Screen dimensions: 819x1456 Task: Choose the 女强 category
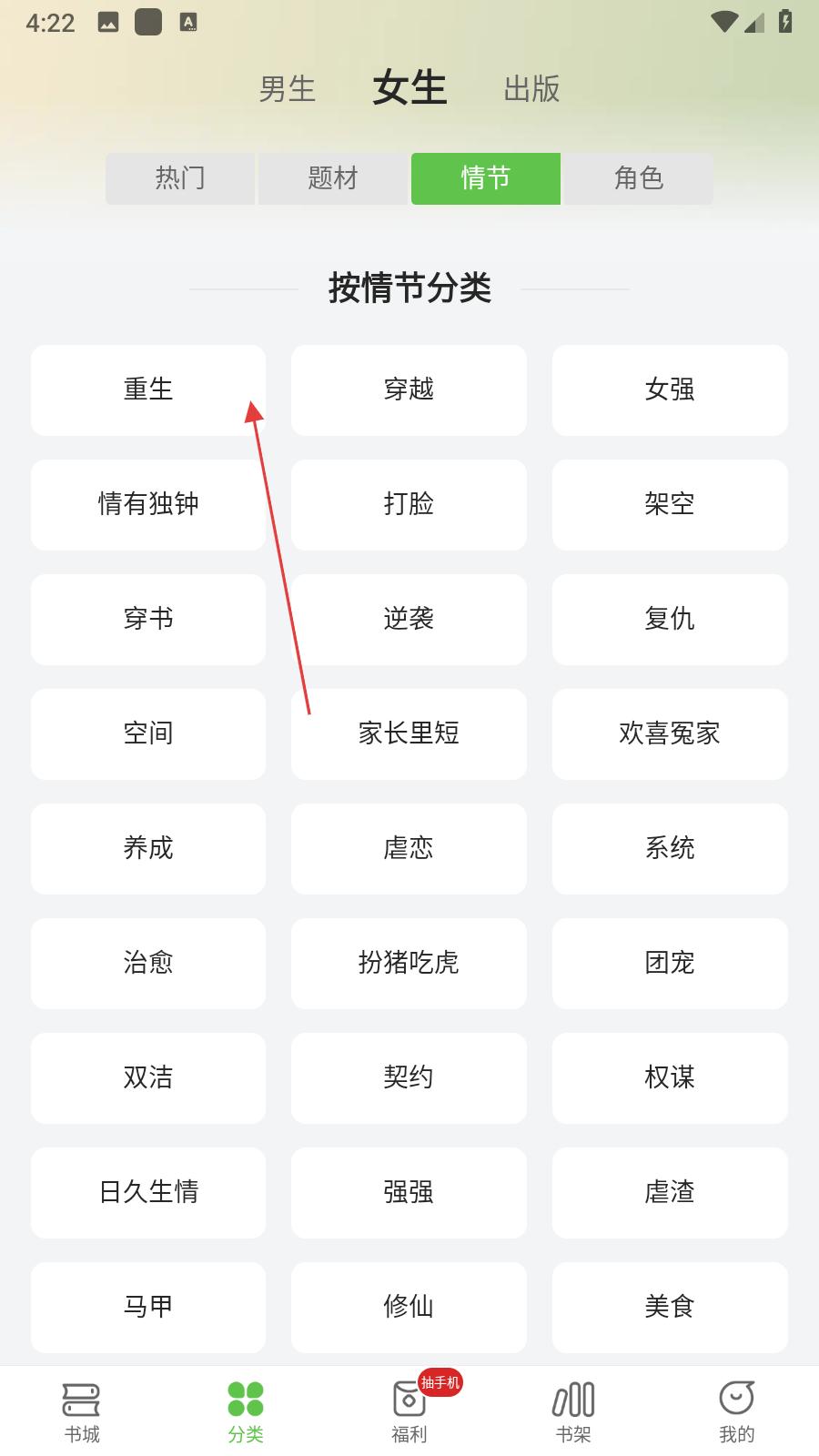click(670, 389)
